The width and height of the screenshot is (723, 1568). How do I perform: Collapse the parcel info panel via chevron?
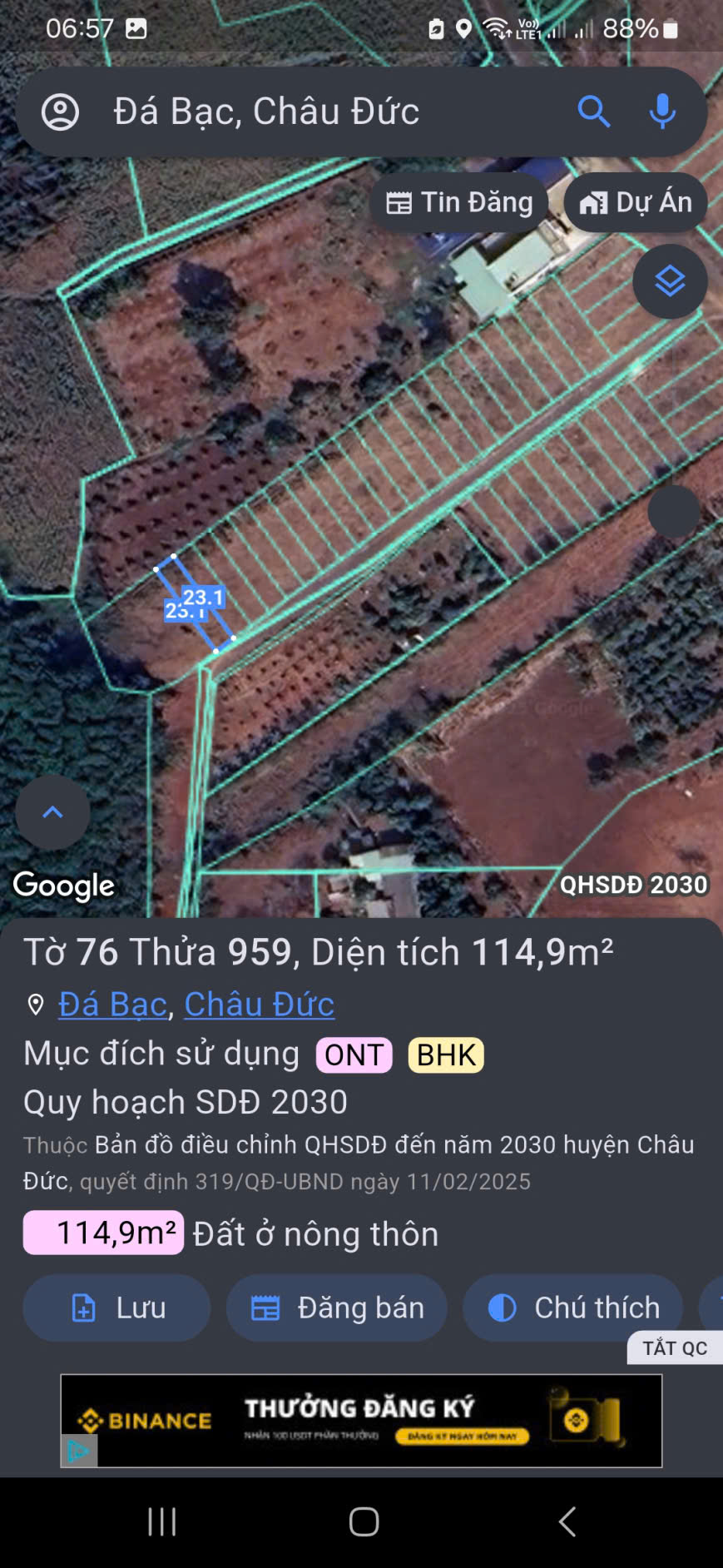click(52, 813)
